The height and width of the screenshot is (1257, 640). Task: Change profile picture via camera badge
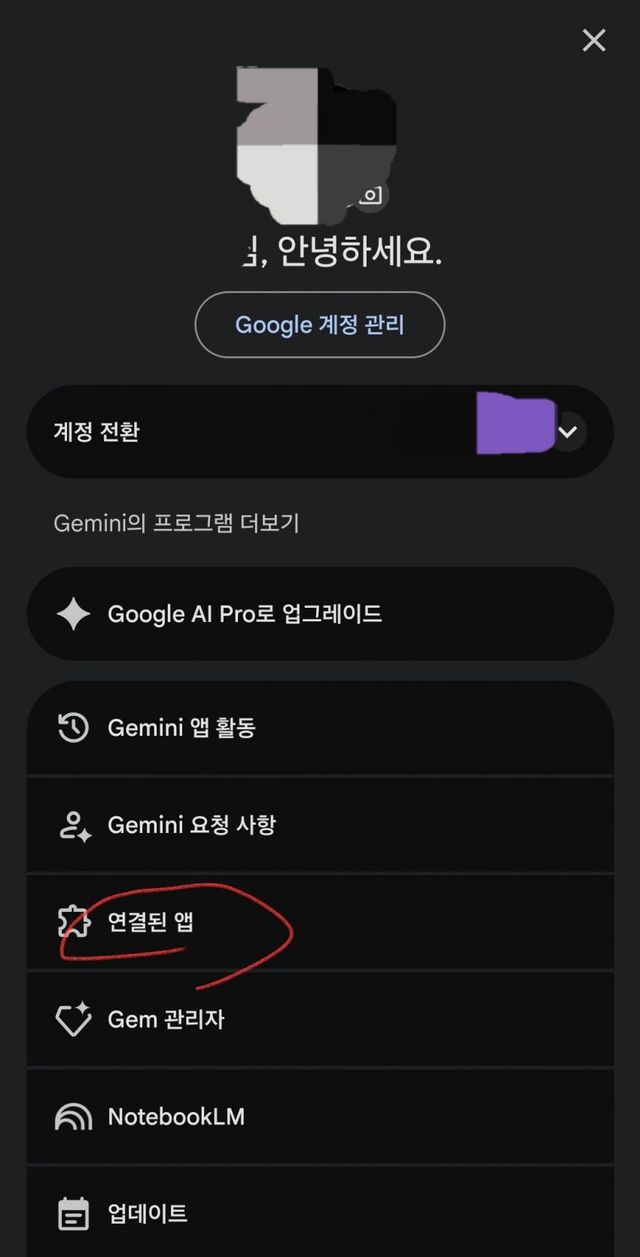coord(371,196)
